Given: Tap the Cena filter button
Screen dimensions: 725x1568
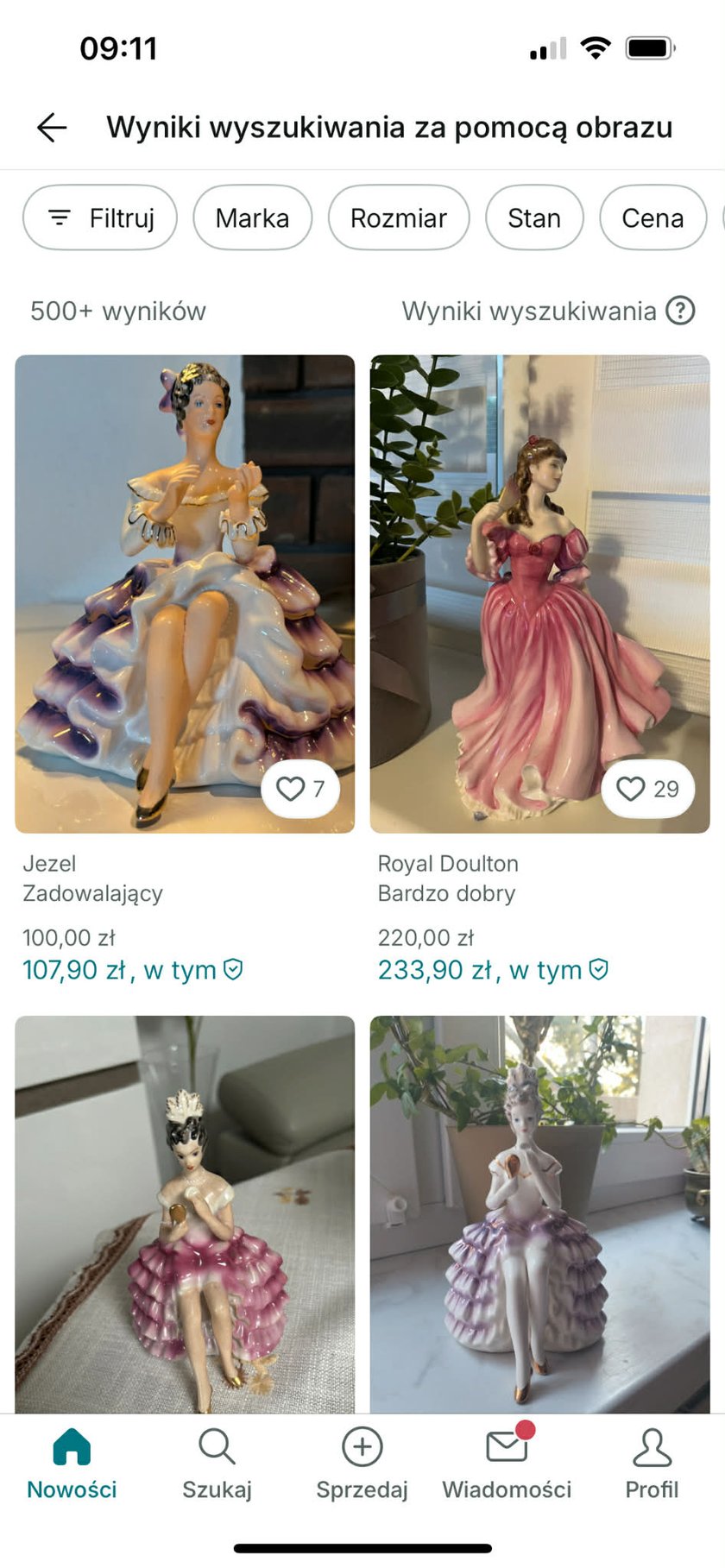Looking at the screenshot, I should 653,217.
